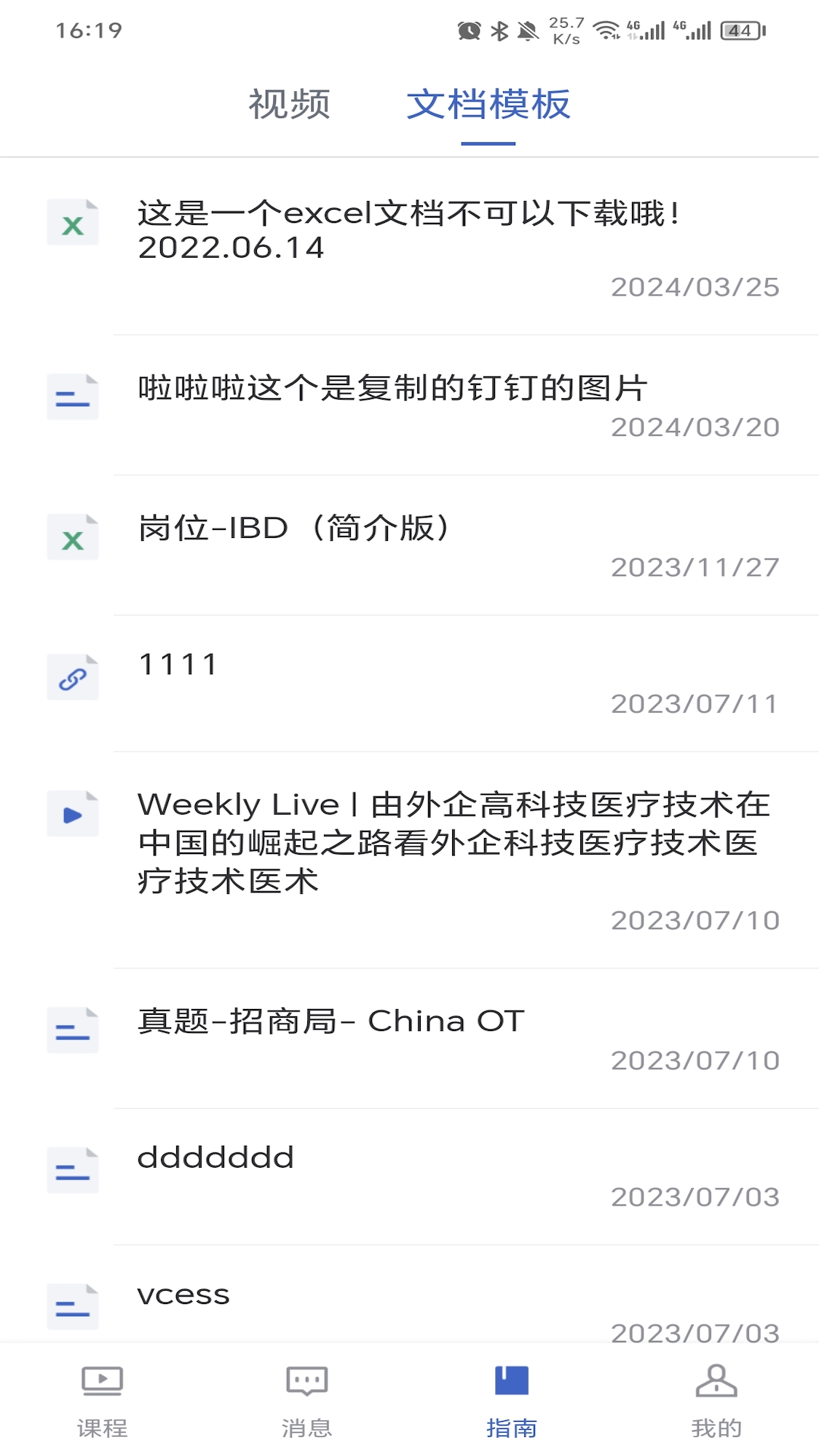Open the link item named 1111

pyautogui.click(x=178, y=665)
